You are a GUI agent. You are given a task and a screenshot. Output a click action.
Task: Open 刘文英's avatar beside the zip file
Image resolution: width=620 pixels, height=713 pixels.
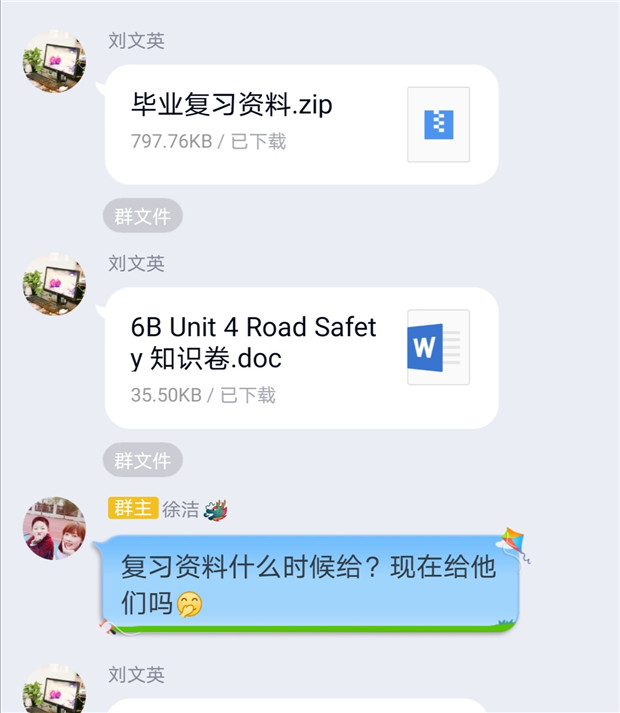pyautogui.click(x=54, y=61)
